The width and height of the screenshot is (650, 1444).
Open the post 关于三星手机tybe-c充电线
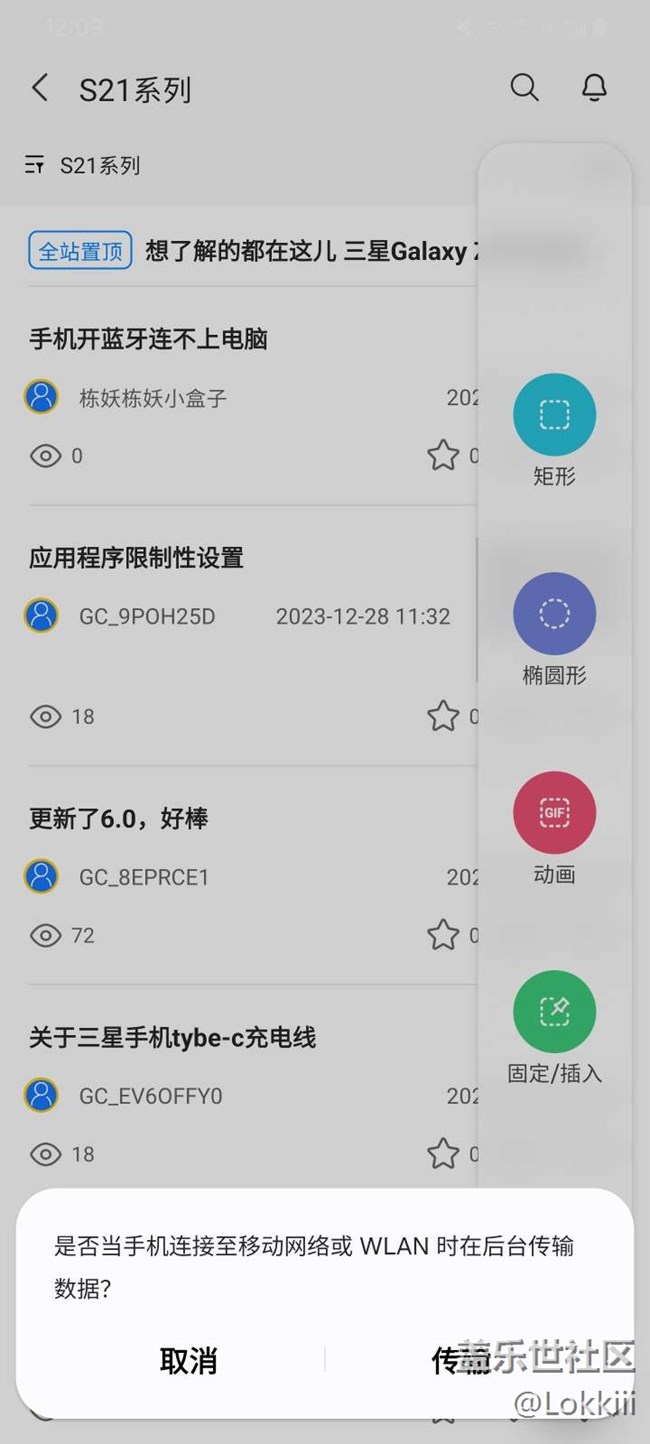tap(172, 1037)
